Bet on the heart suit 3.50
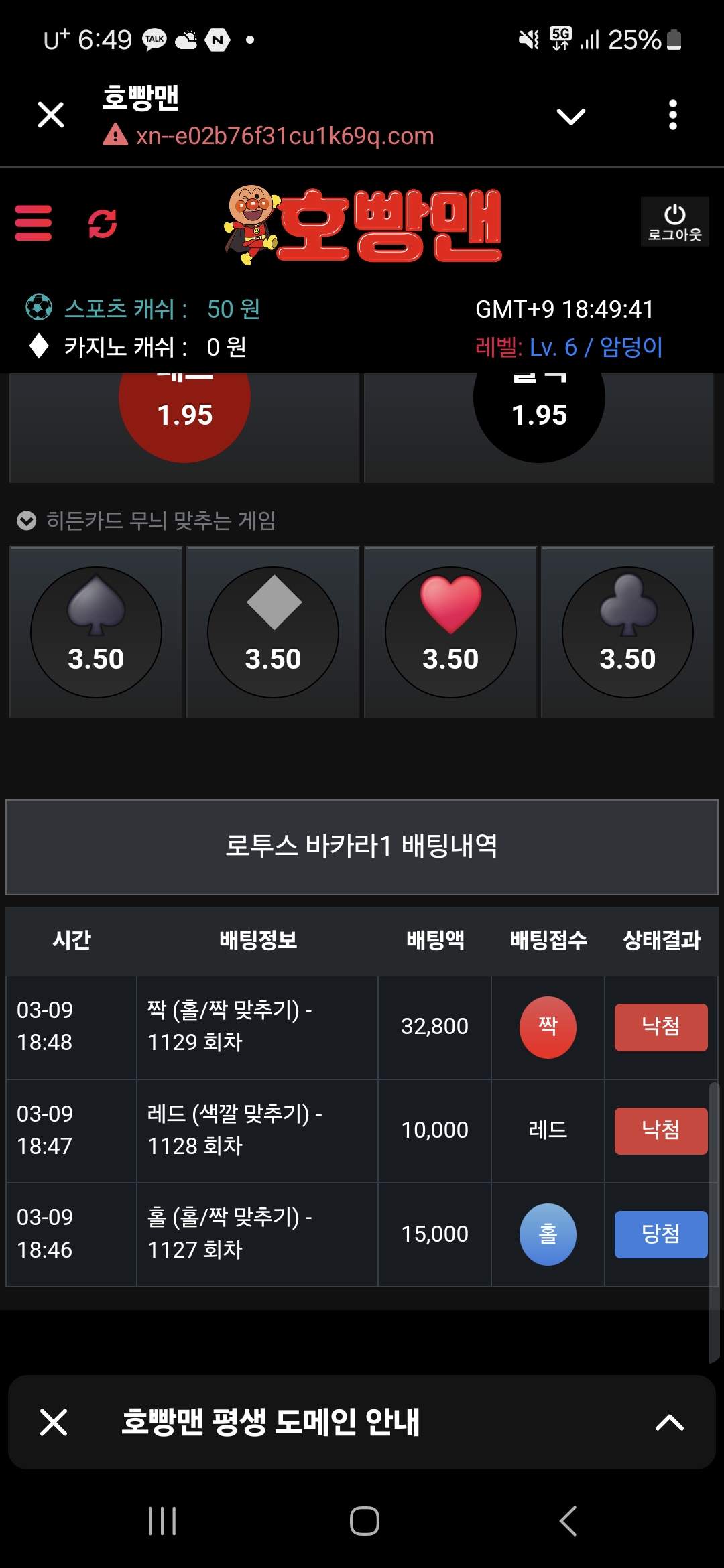 coord(450,633)
